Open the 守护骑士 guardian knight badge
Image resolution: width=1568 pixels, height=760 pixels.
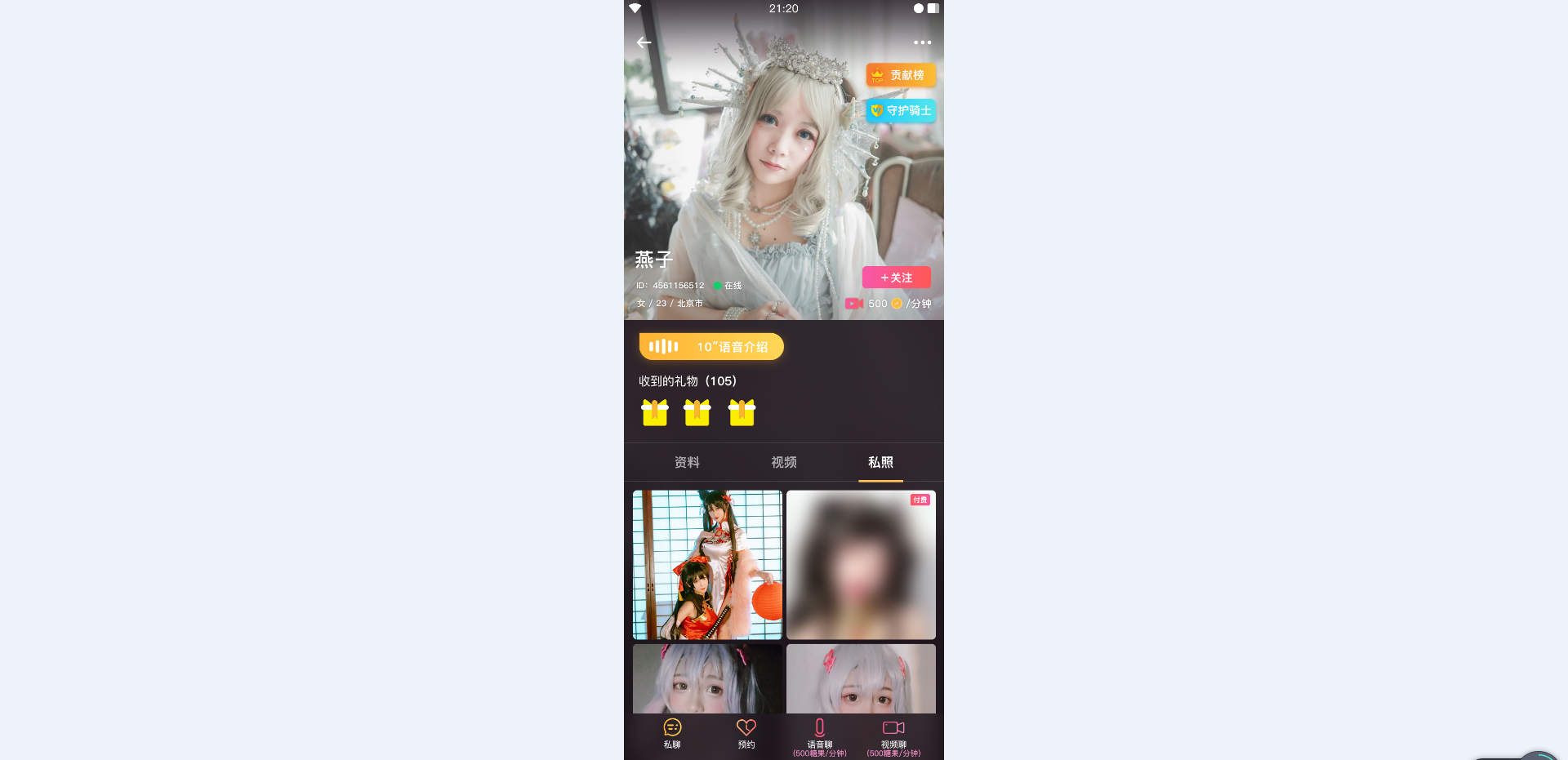[901, 110]
